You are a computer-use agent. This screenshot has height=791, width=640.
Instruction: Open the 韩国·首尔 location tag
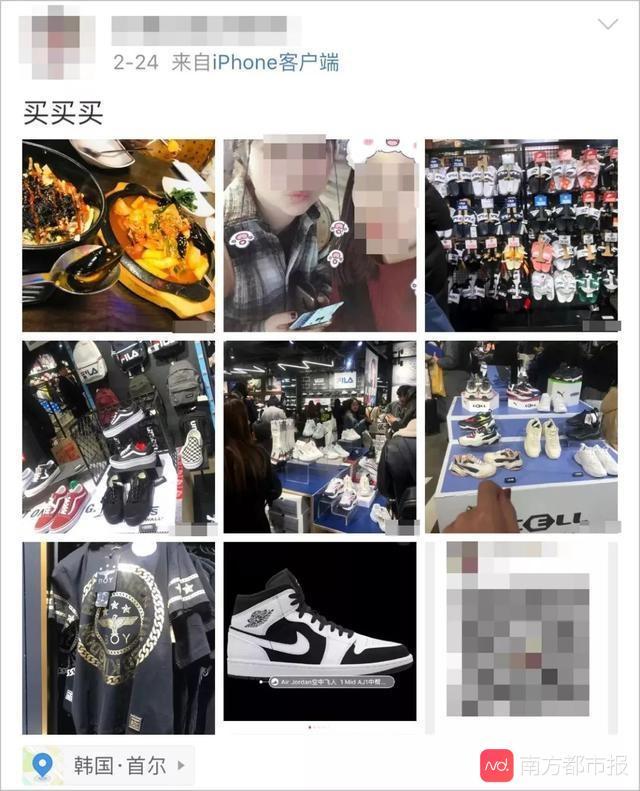pyautogui.click(x=108, y=766)
